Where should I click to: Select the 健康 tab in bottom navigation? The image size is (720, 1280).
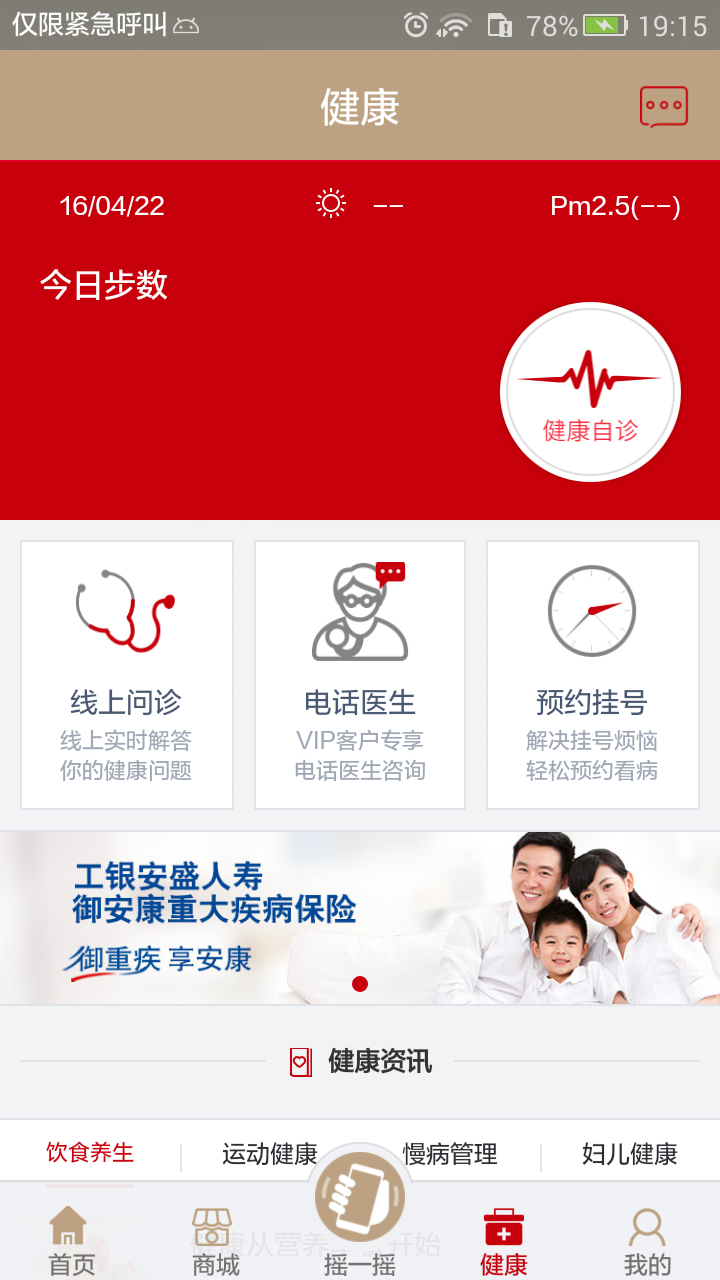click(504, 1240)
